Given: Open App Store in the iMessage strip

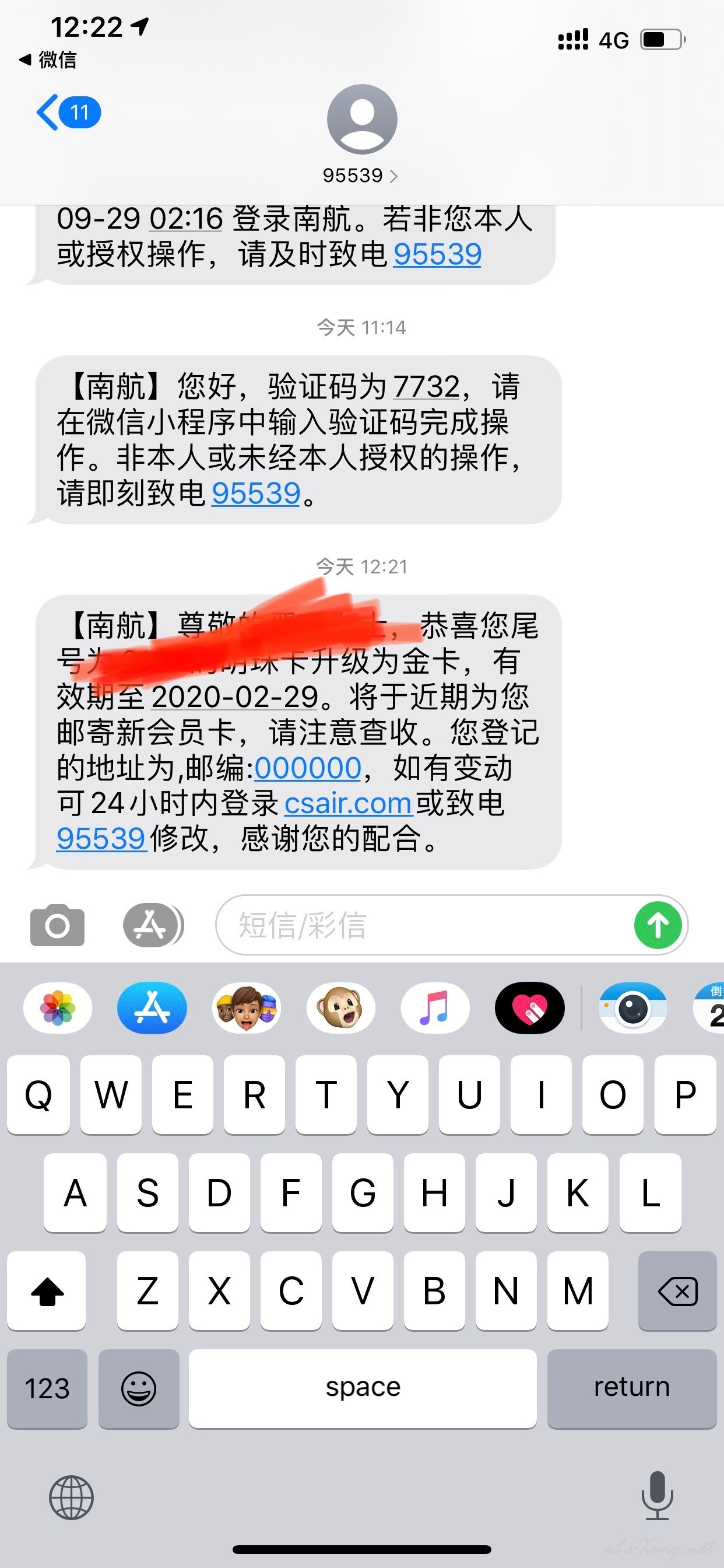Looking at the screenshot, I should point(152,1008).
